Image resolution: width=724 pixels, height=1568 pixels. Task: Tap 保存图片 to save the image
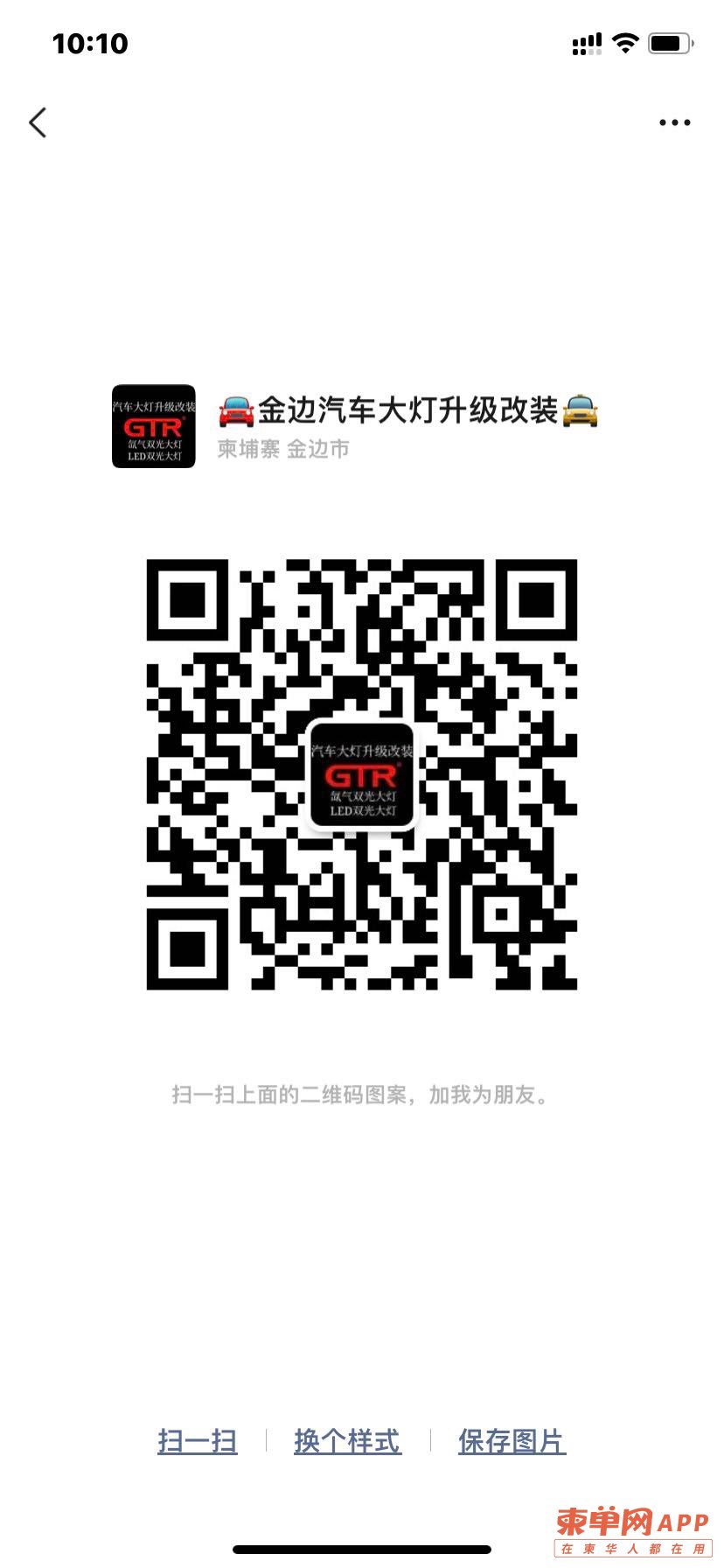tap(512, 1441)
